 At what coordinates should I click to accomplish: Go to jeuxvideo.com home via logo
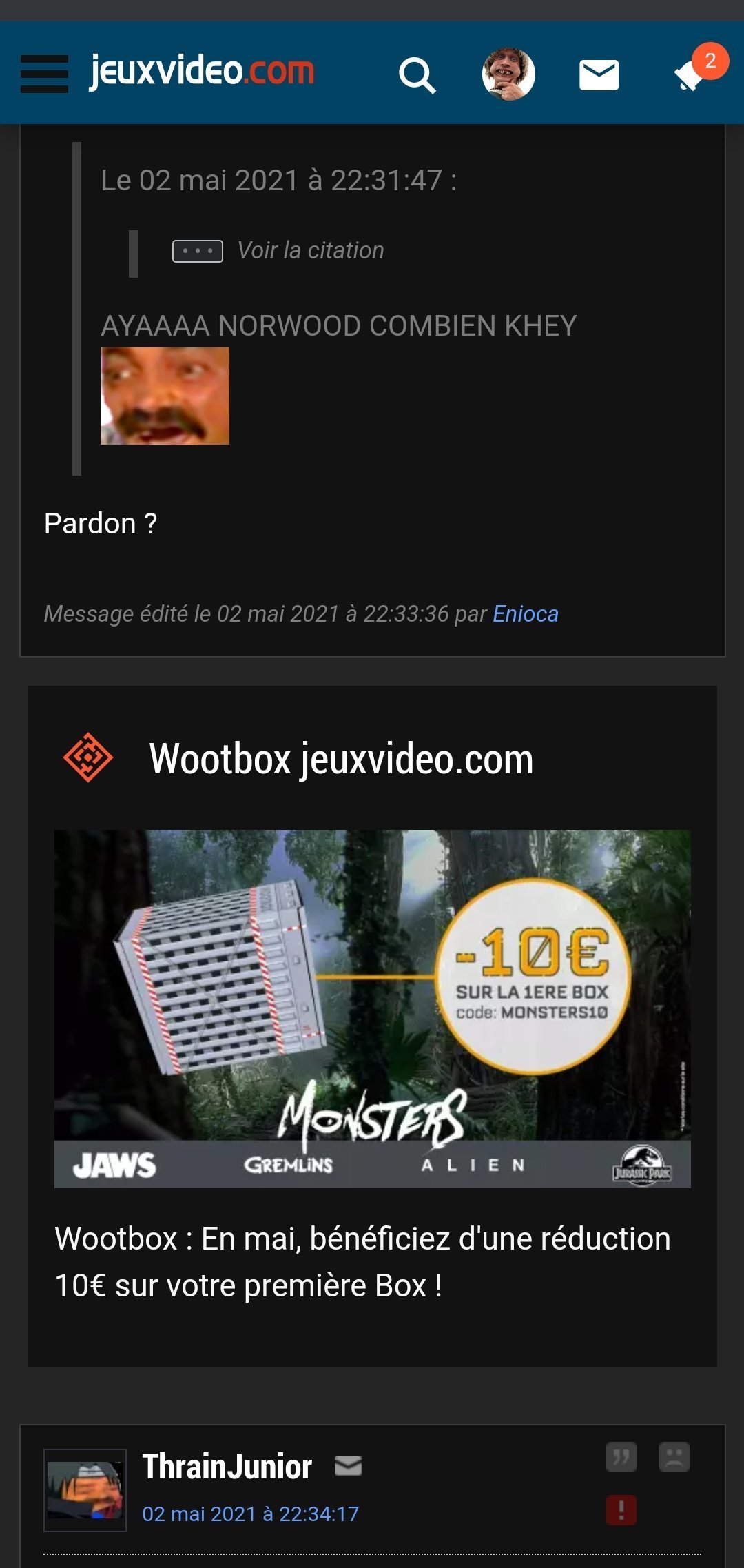tap(202, 71)
